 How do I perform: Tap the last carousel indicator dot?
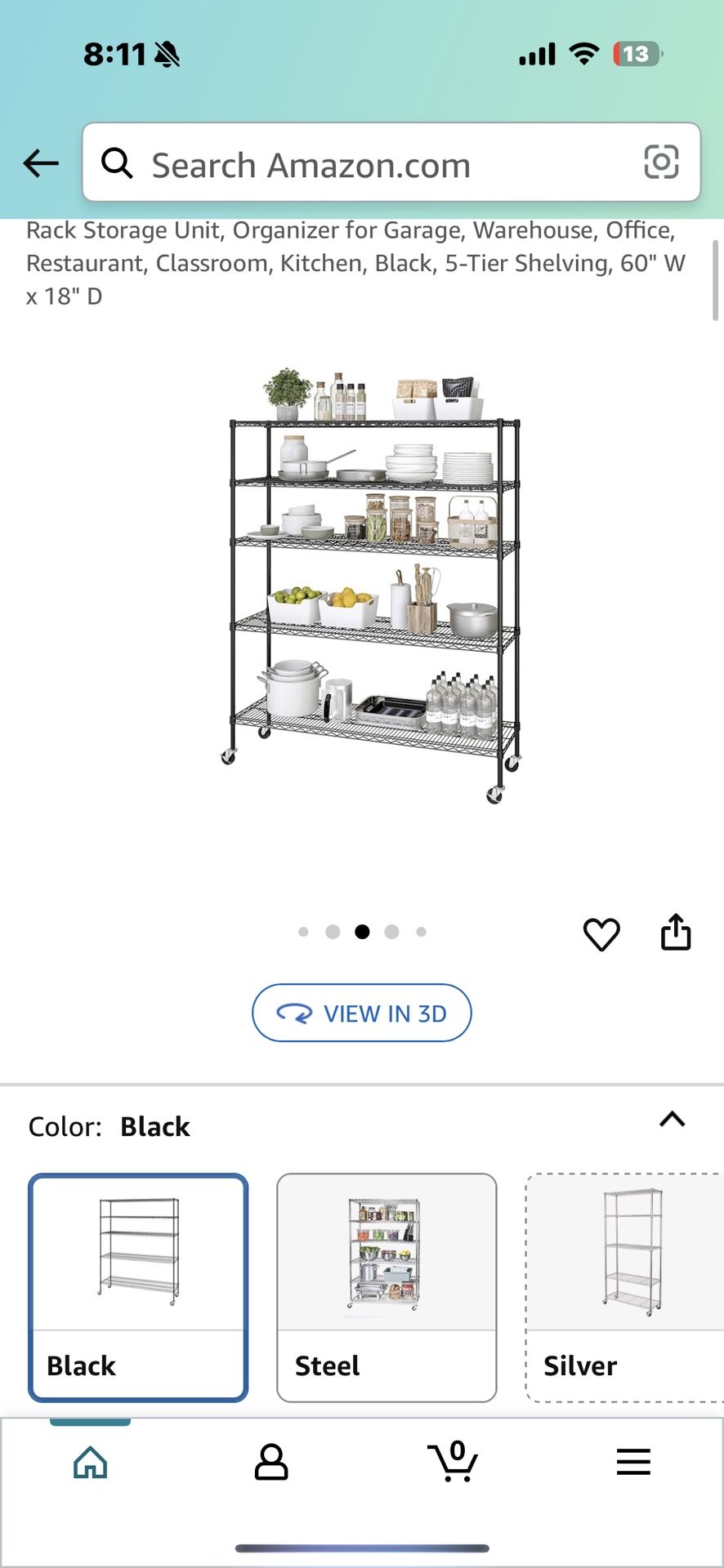(421, 931)
